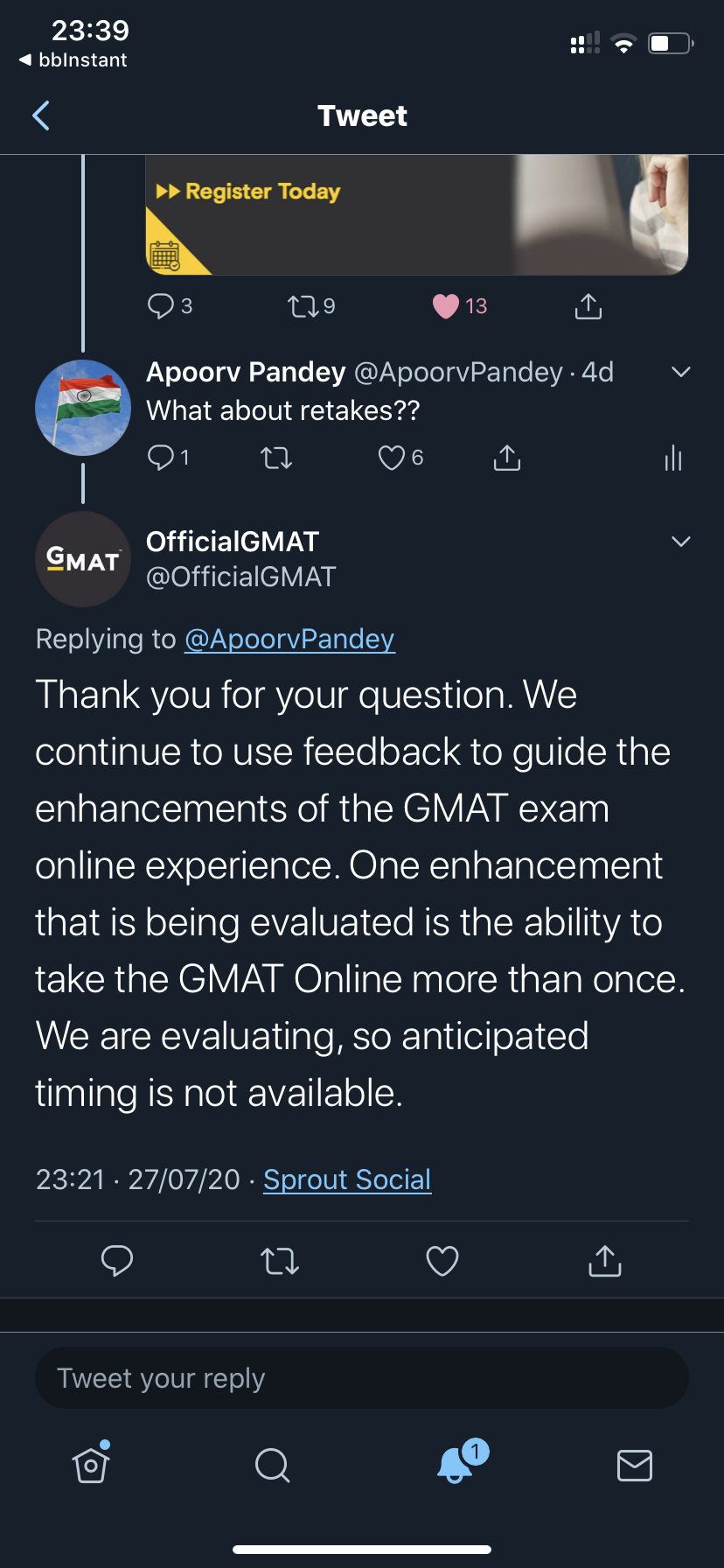Open Apoorv Pandey's profile picture
The width and height of the screenshot is (724, 1568).
83,408
